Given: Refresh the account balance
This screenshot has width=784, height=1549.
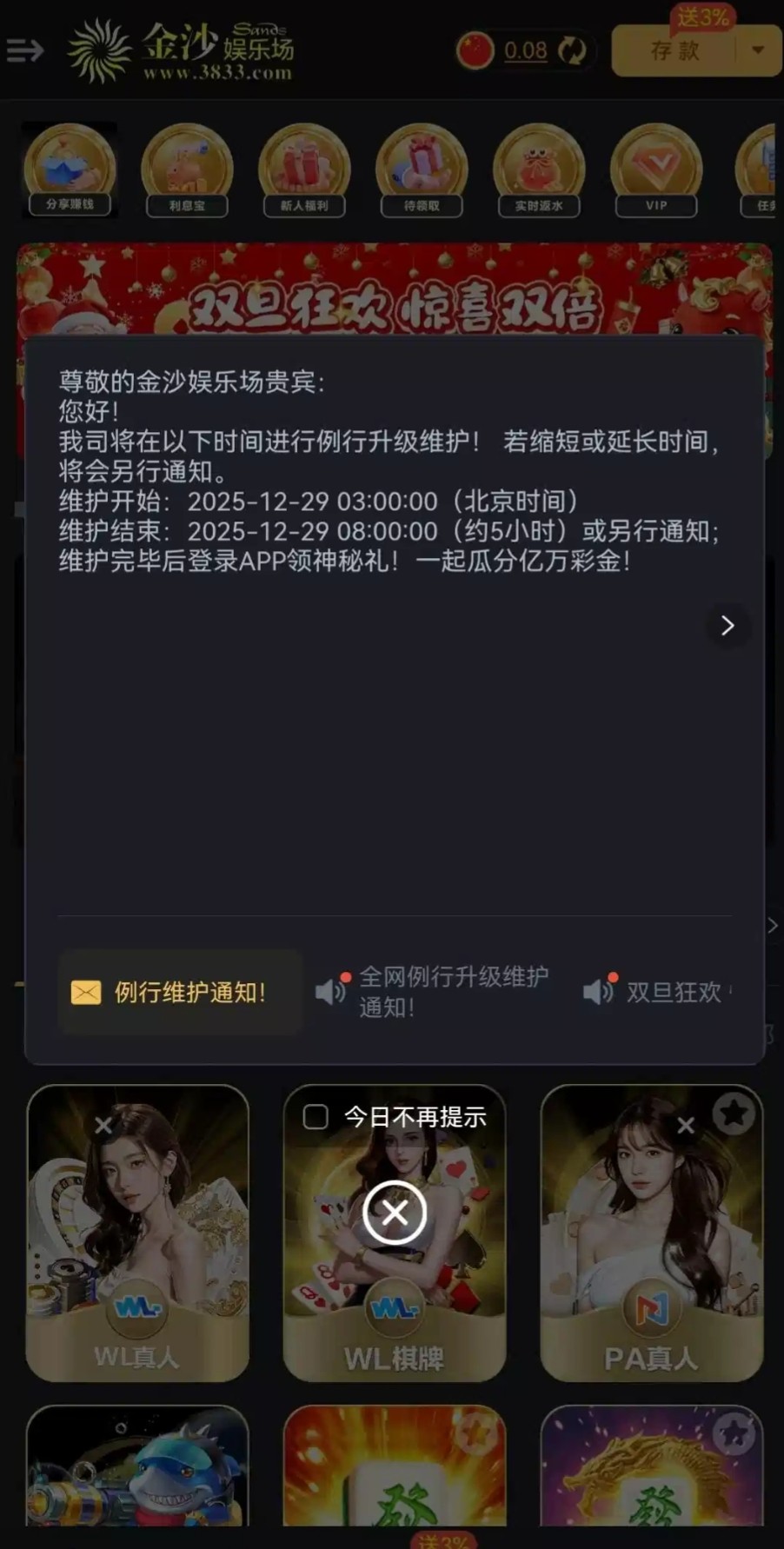Looking at the screenshot, I should click(572, 50).
